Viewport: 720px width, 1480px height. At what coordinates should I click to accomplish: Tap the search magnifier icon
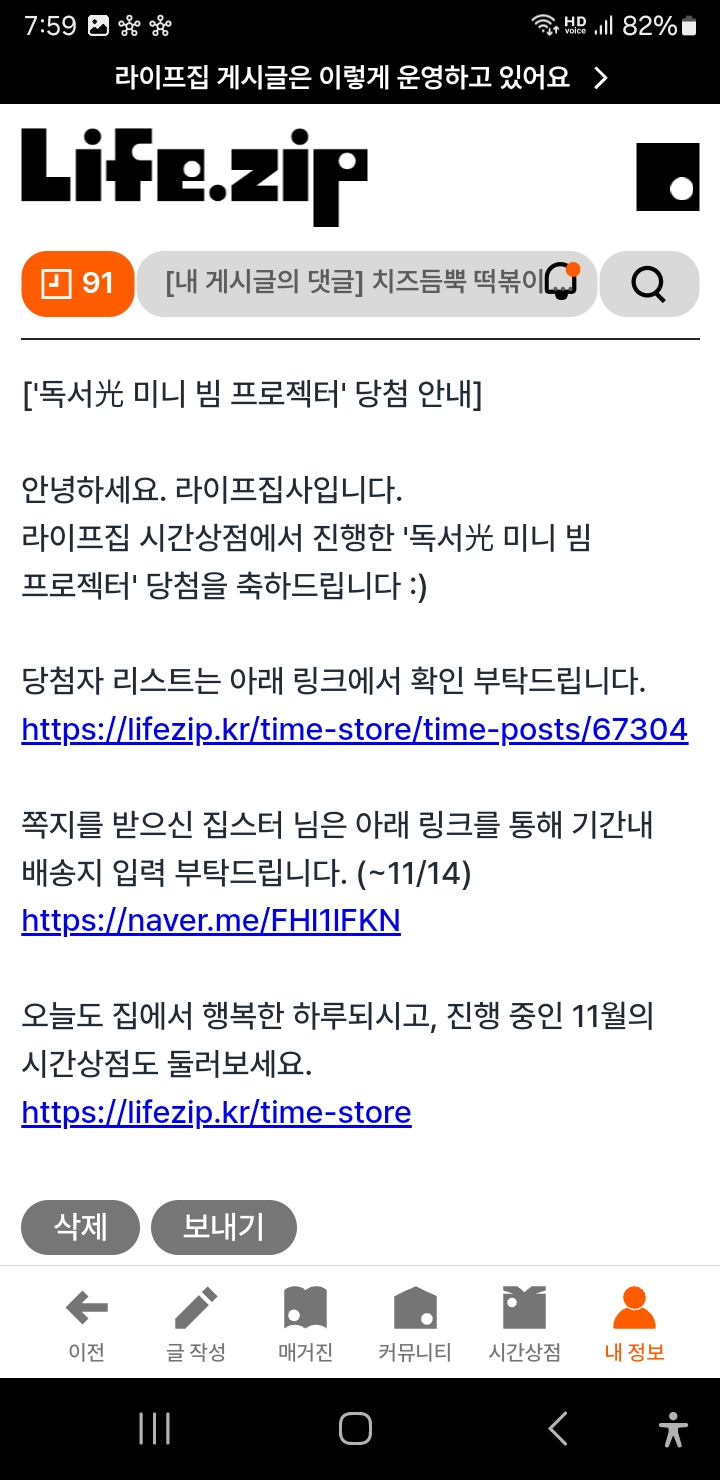tap(649, 284)
